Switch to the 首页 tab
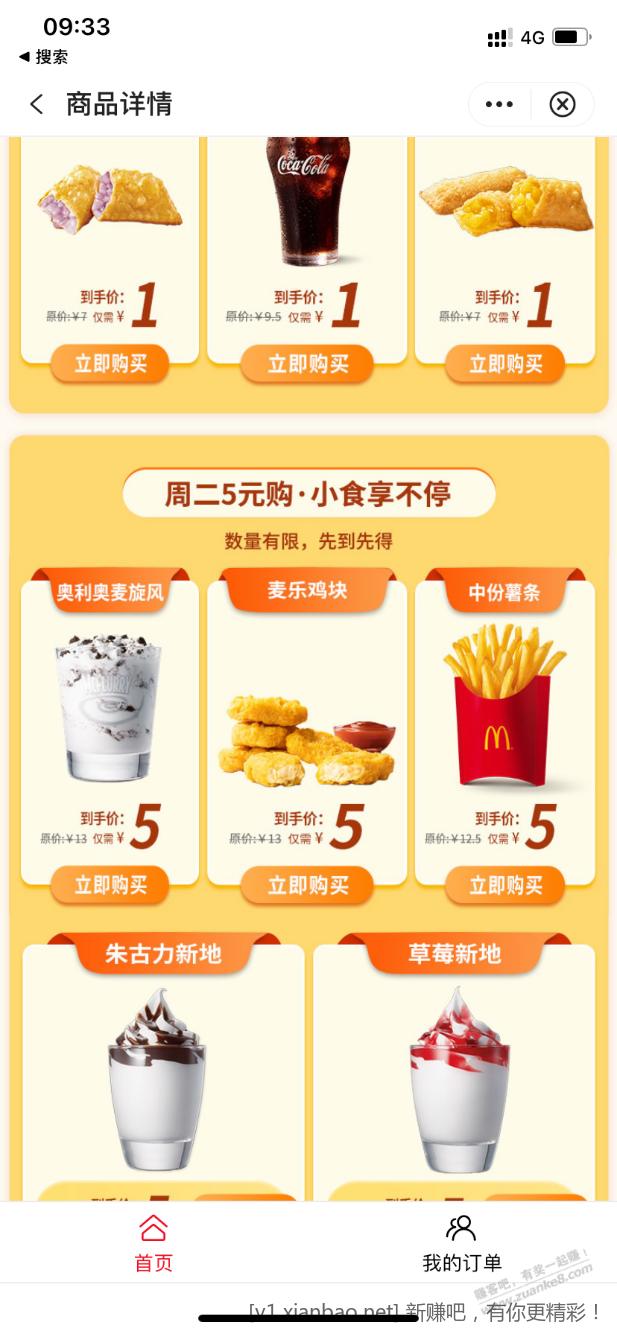This screenshot has height=1334, width=617. click(x=154, y=1243)
